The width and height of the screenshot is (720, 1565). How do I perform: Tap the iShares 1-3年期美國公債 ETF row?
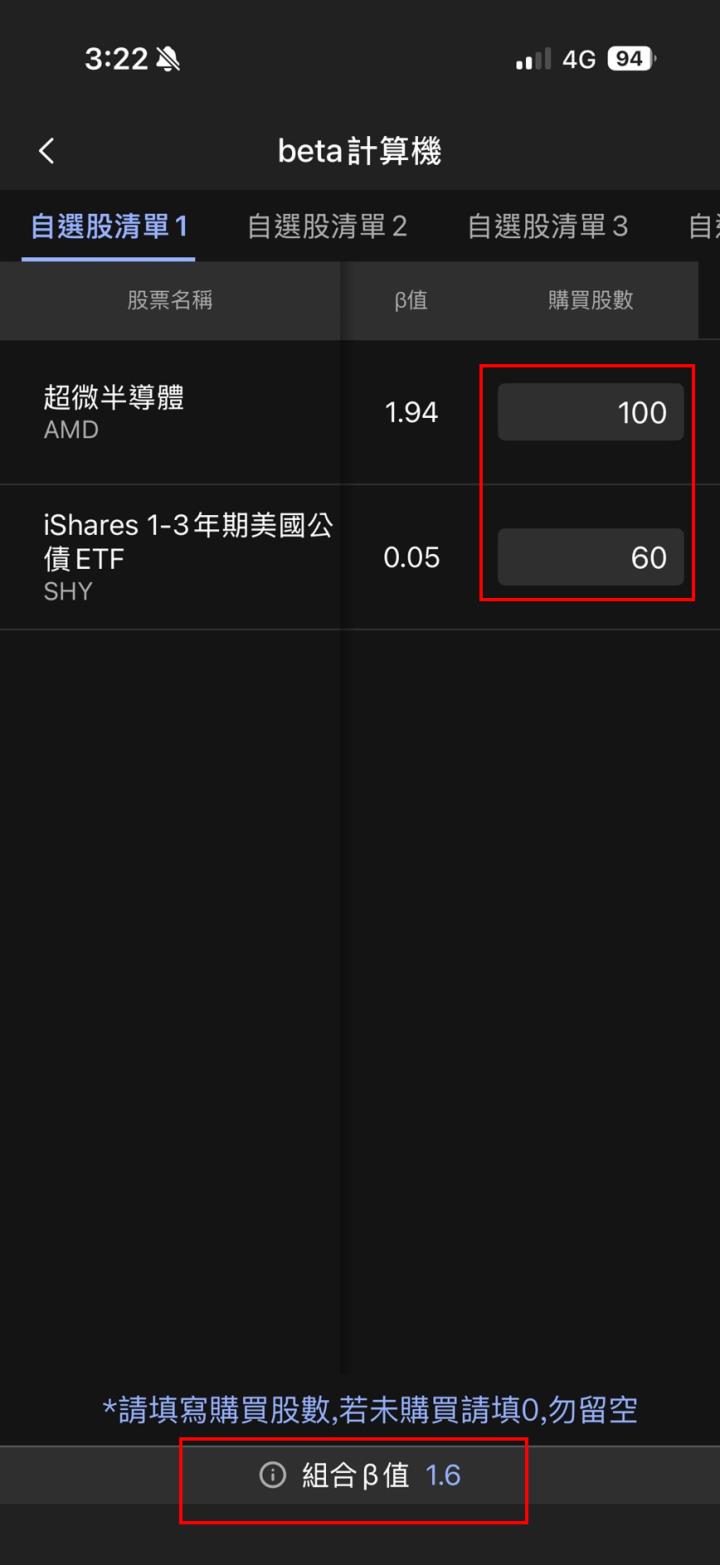[x=170, y=557]
